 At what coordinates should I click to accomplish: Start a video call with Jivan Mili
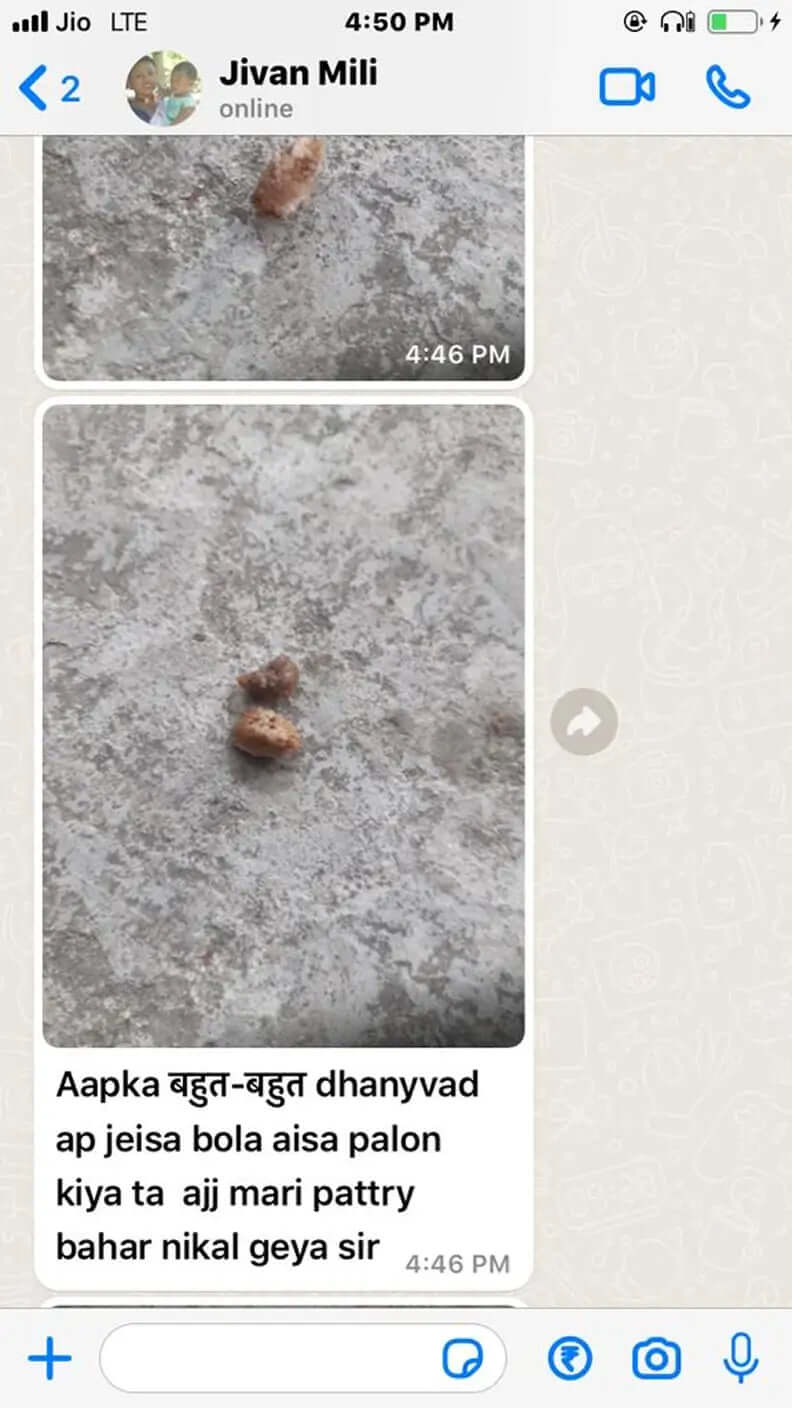click(627, 88)
